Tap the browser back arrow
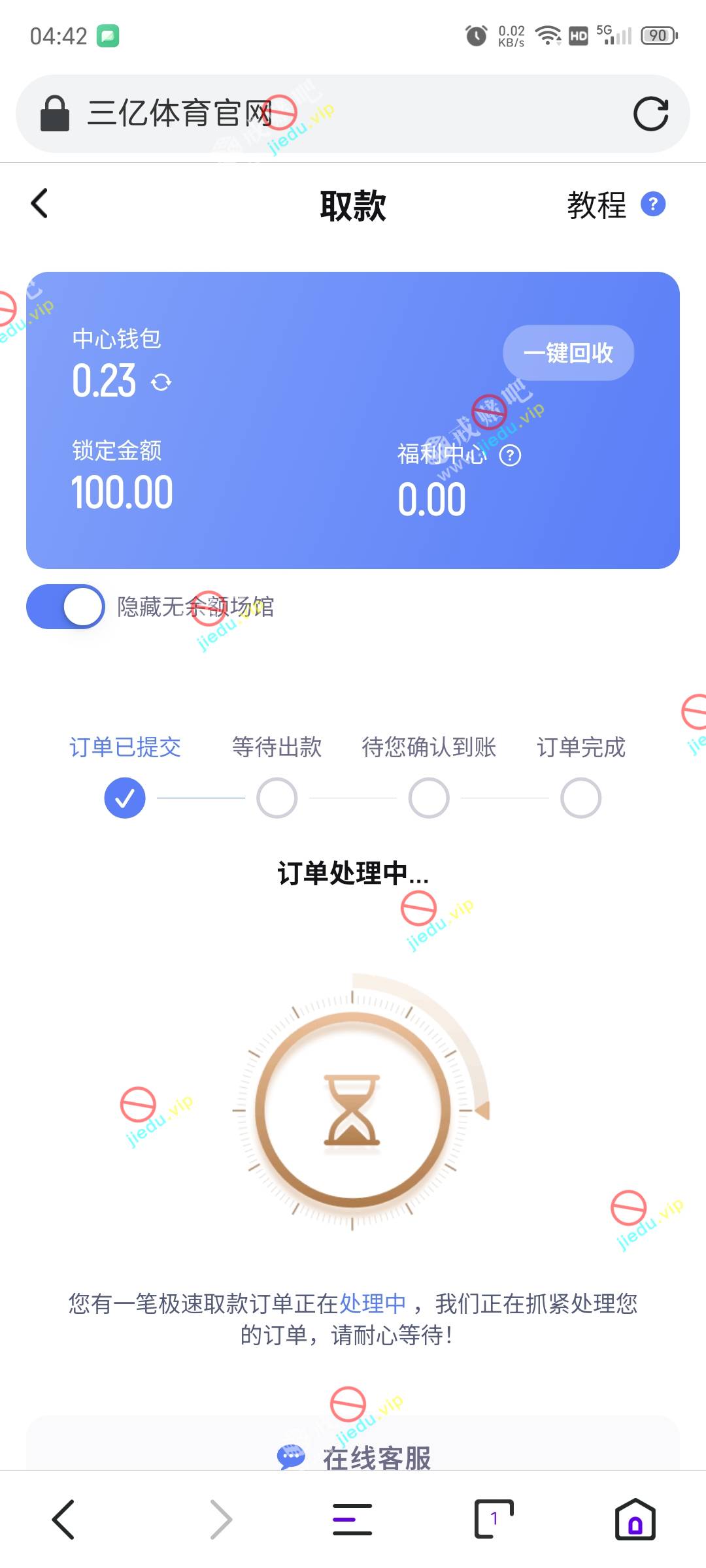706x1568 pixels. coord(63,1519)
